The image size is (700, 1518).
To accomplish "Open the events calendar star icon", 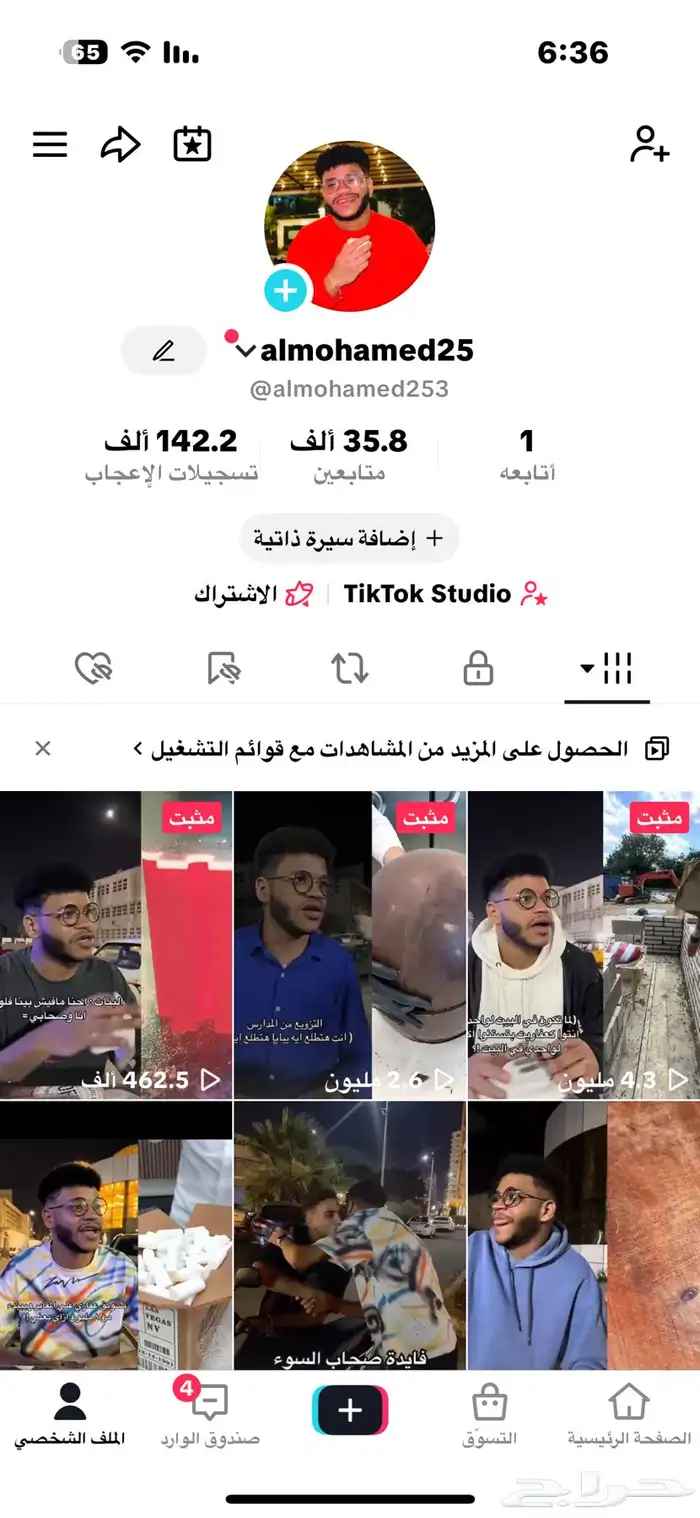I will (x=192, y=144).
